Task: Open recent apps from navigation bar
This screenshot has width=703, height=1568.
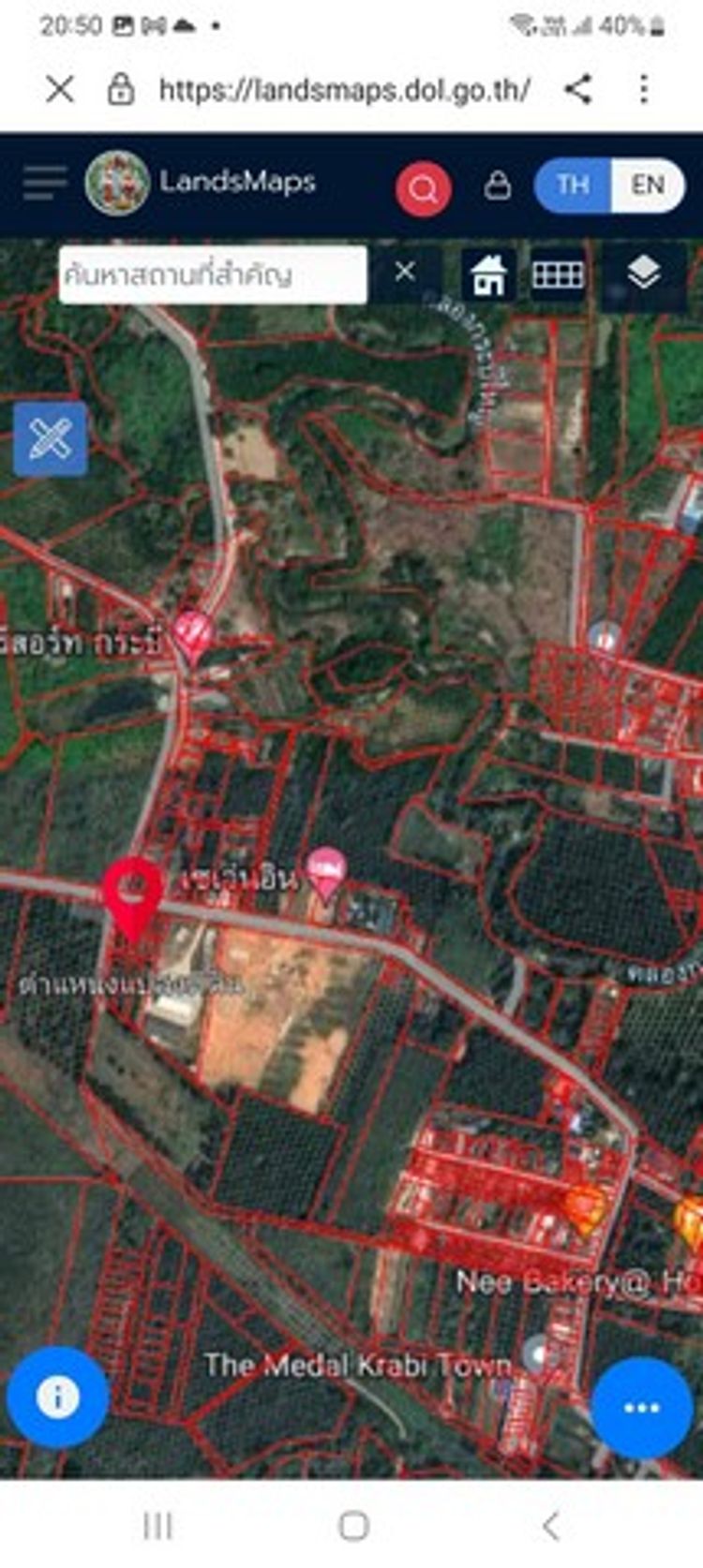Action: coord(157,1526)
